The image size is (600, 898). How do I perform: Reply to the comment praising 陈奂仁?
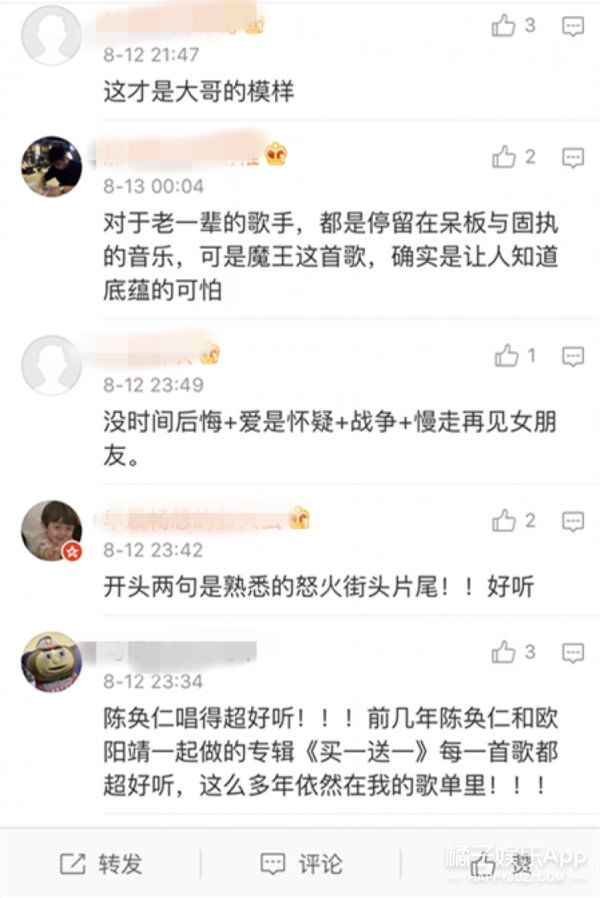click(x=573, y=653)
